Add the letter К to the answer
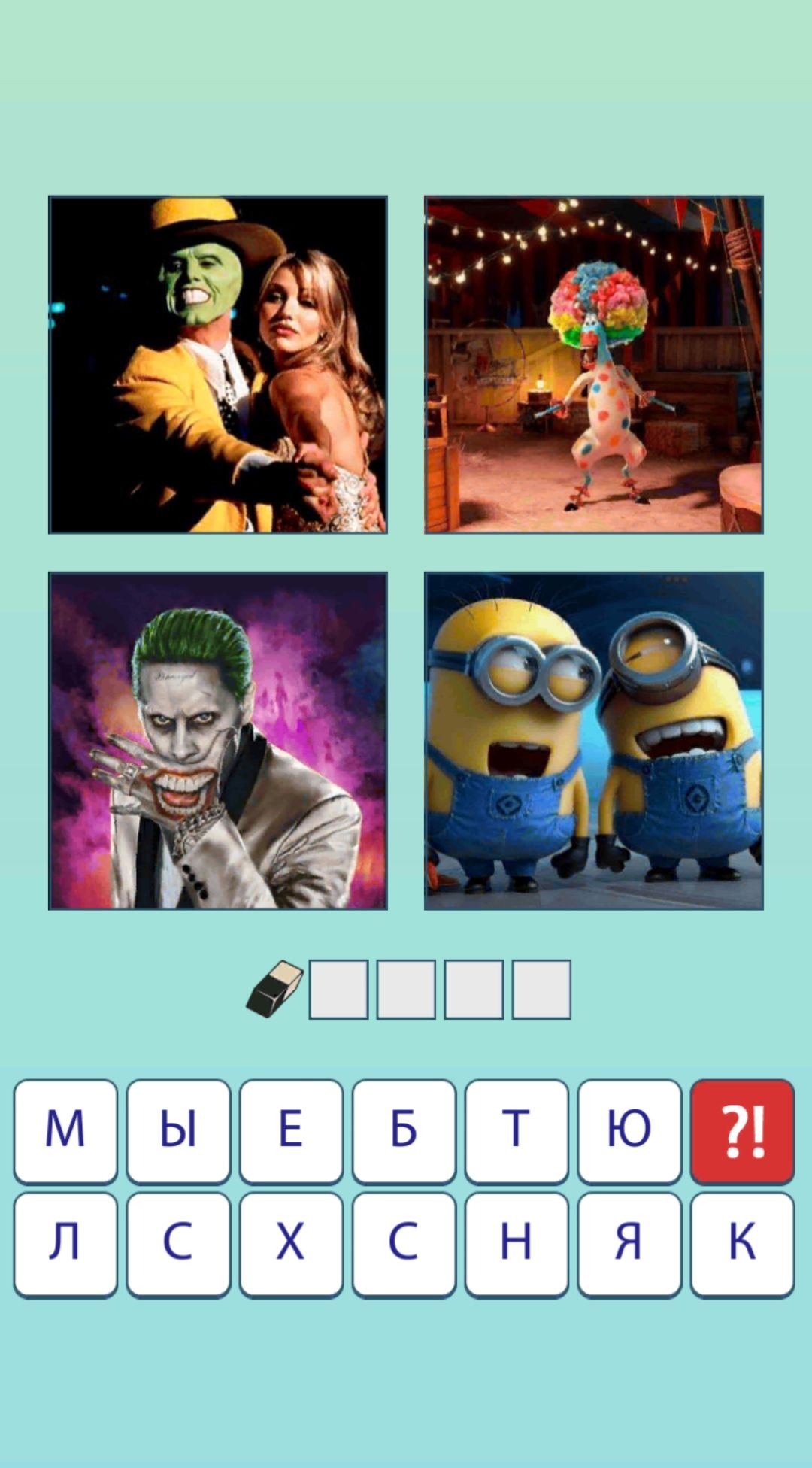Image resolution: width=812 pixels, height=1468 pixels. click(742, 1244)
